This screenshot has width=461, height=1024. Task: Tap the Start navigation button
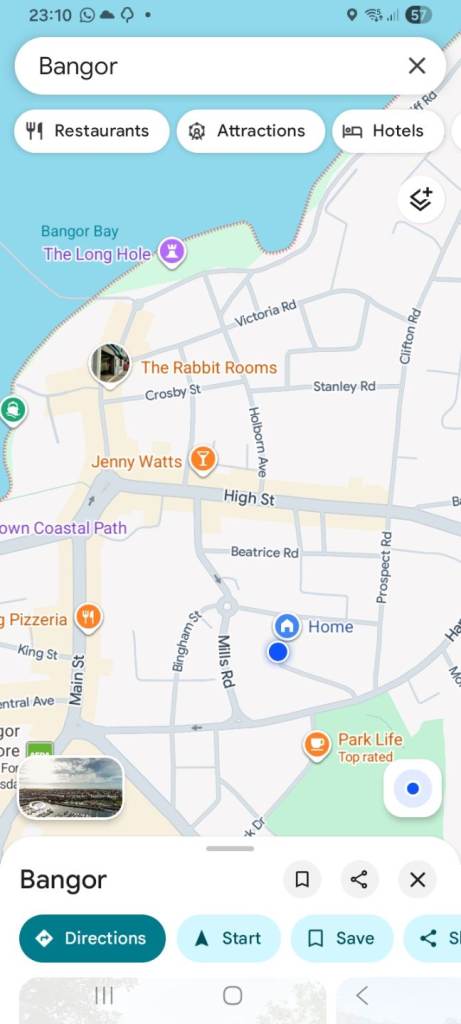point(229,938)
